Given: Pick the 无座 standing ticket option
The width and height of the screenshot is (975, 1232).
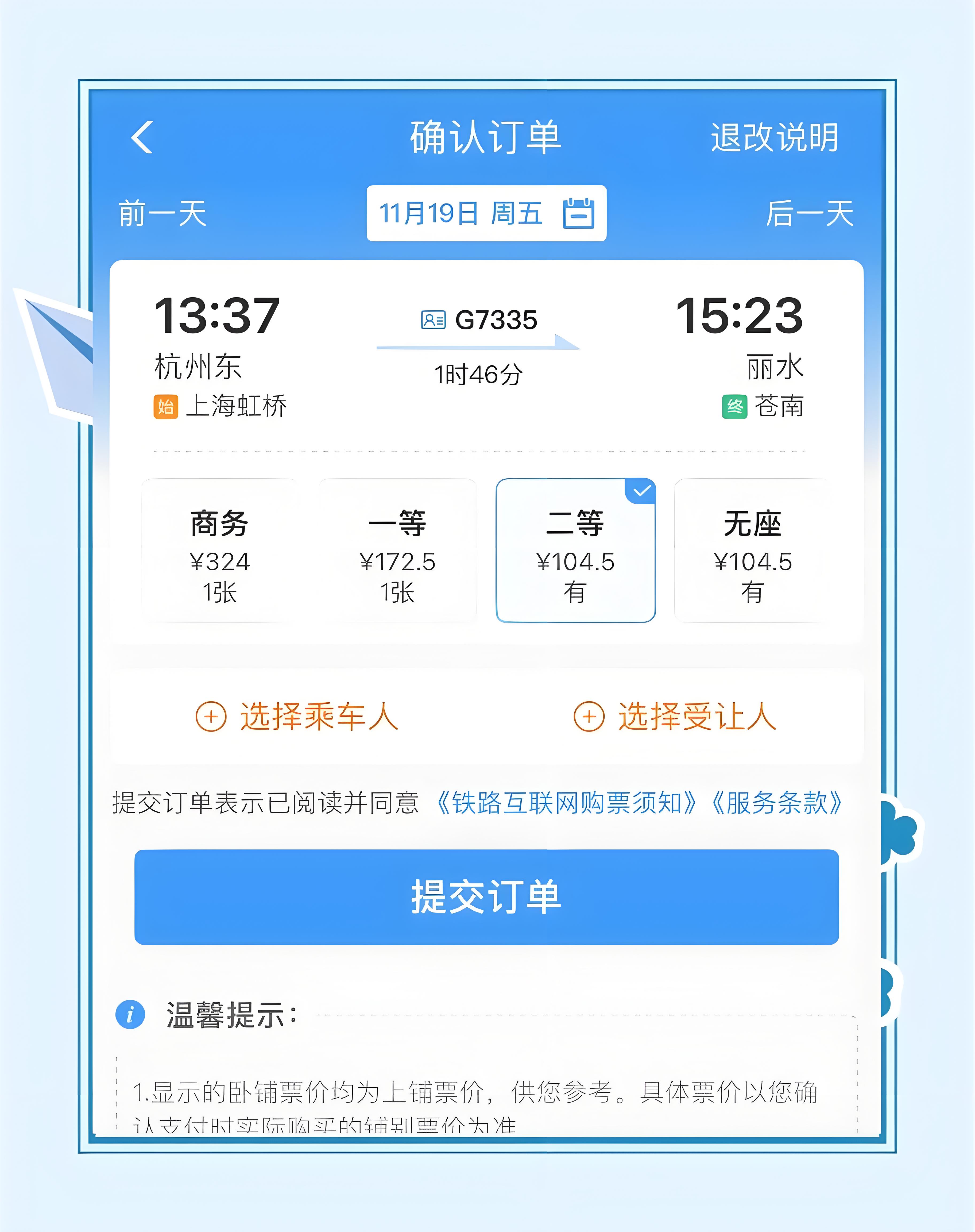Looking at the screenshot, I should pyautogui.click(x=752, y=550).
